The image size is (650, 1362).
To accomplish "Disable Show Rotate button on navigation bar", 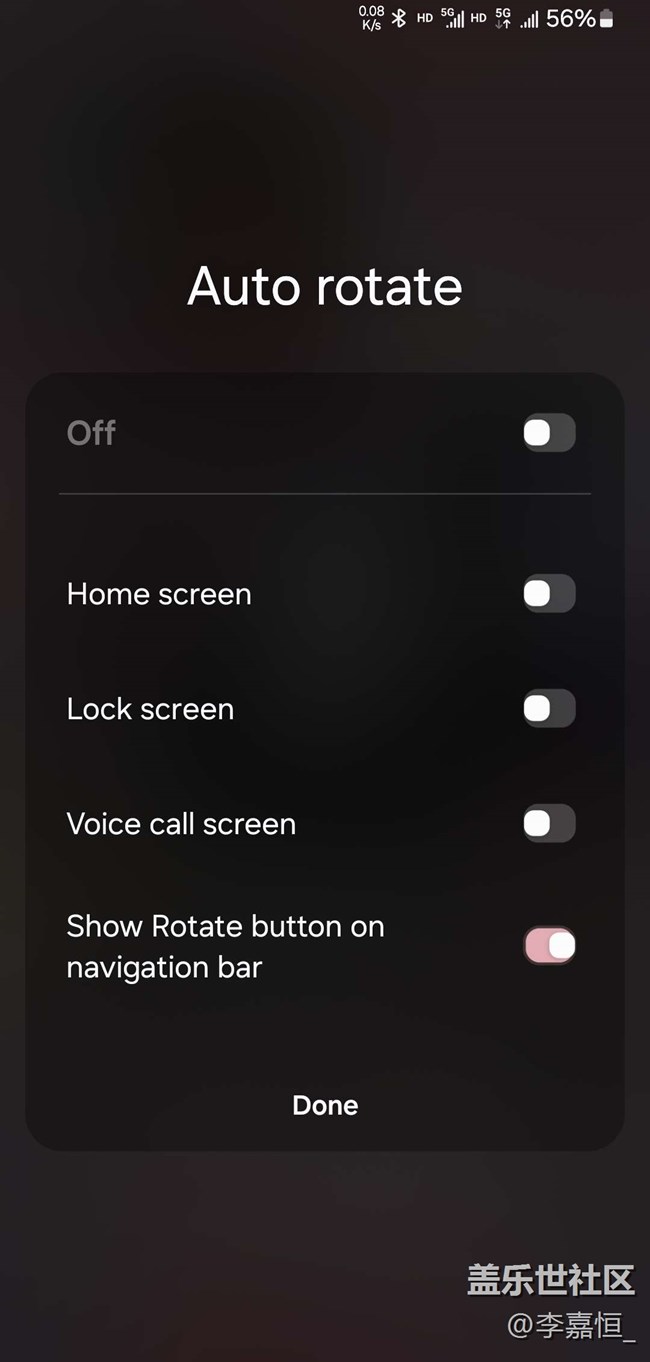I will pos(549,946).
